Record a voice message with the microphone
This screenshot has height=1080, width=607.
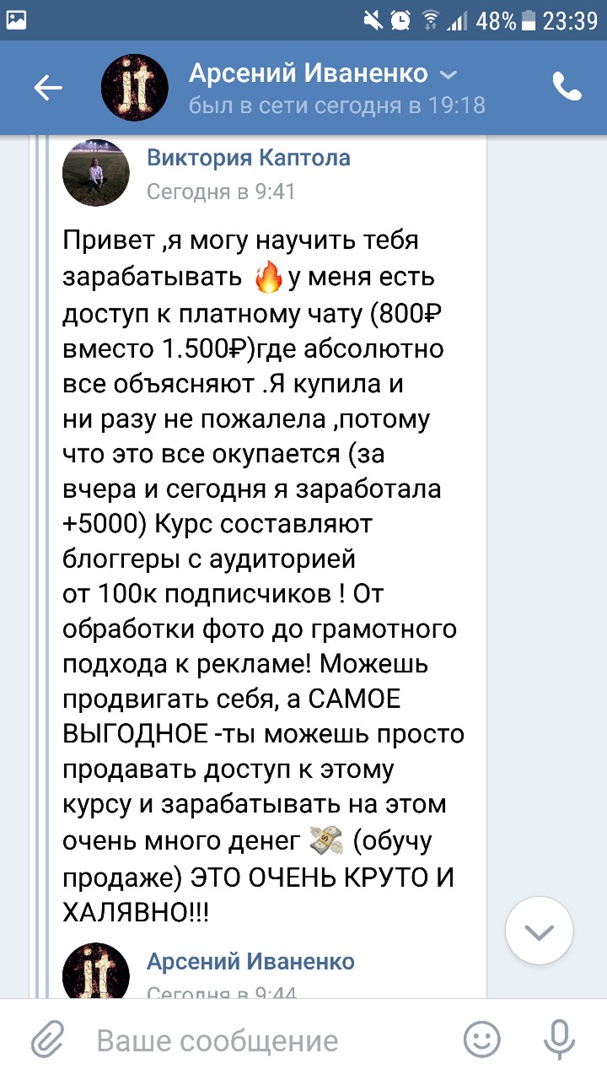coord(559,1039)
